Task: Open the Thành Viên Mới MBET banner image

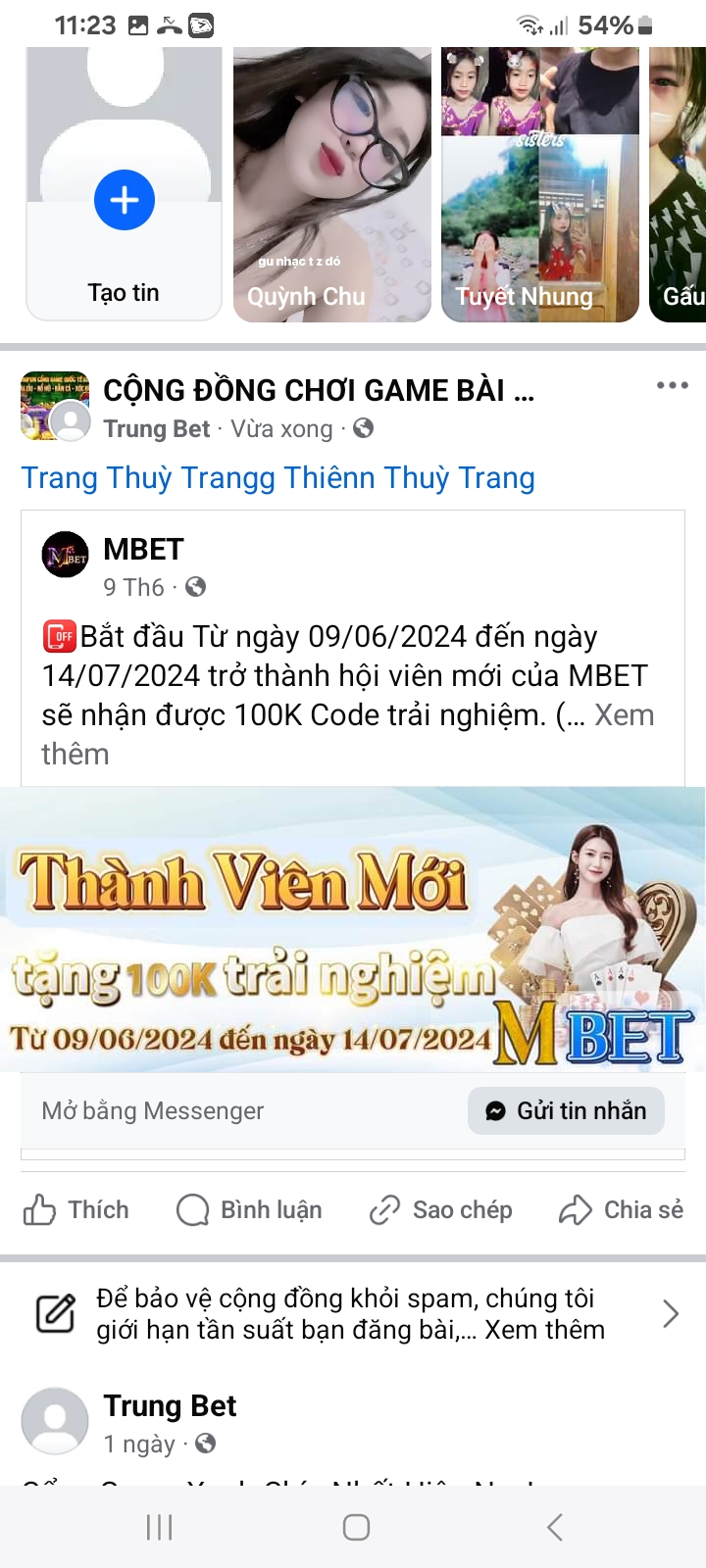Action: (x=353, y=929)
